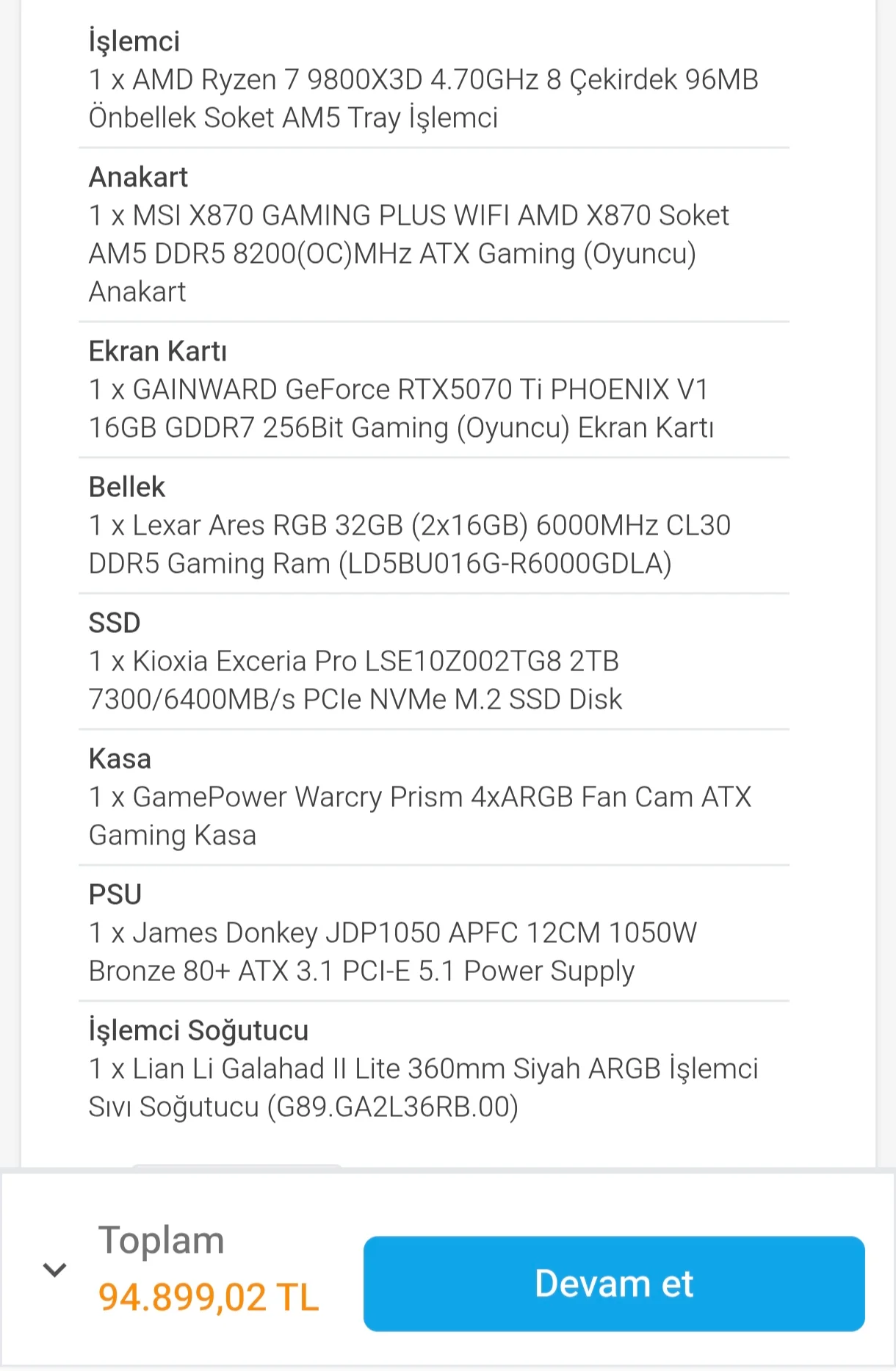Tap the Devam et button
Image resolution: width=896 pixels, height=1371 pixels.
[613, 1283]
